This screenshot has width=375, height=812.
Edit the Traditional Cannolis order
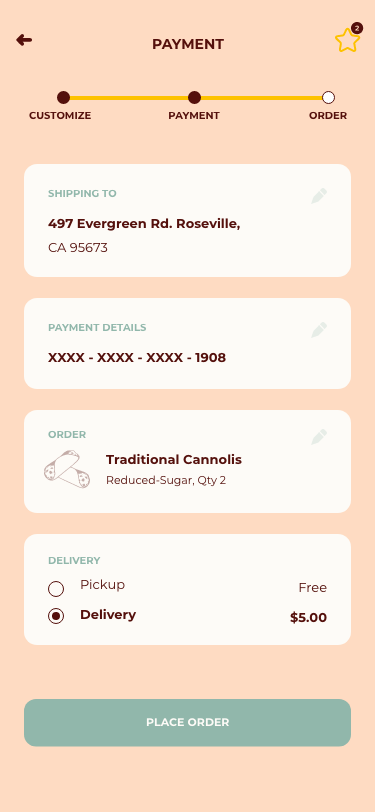pyautogui.click(x=319, y=437)
